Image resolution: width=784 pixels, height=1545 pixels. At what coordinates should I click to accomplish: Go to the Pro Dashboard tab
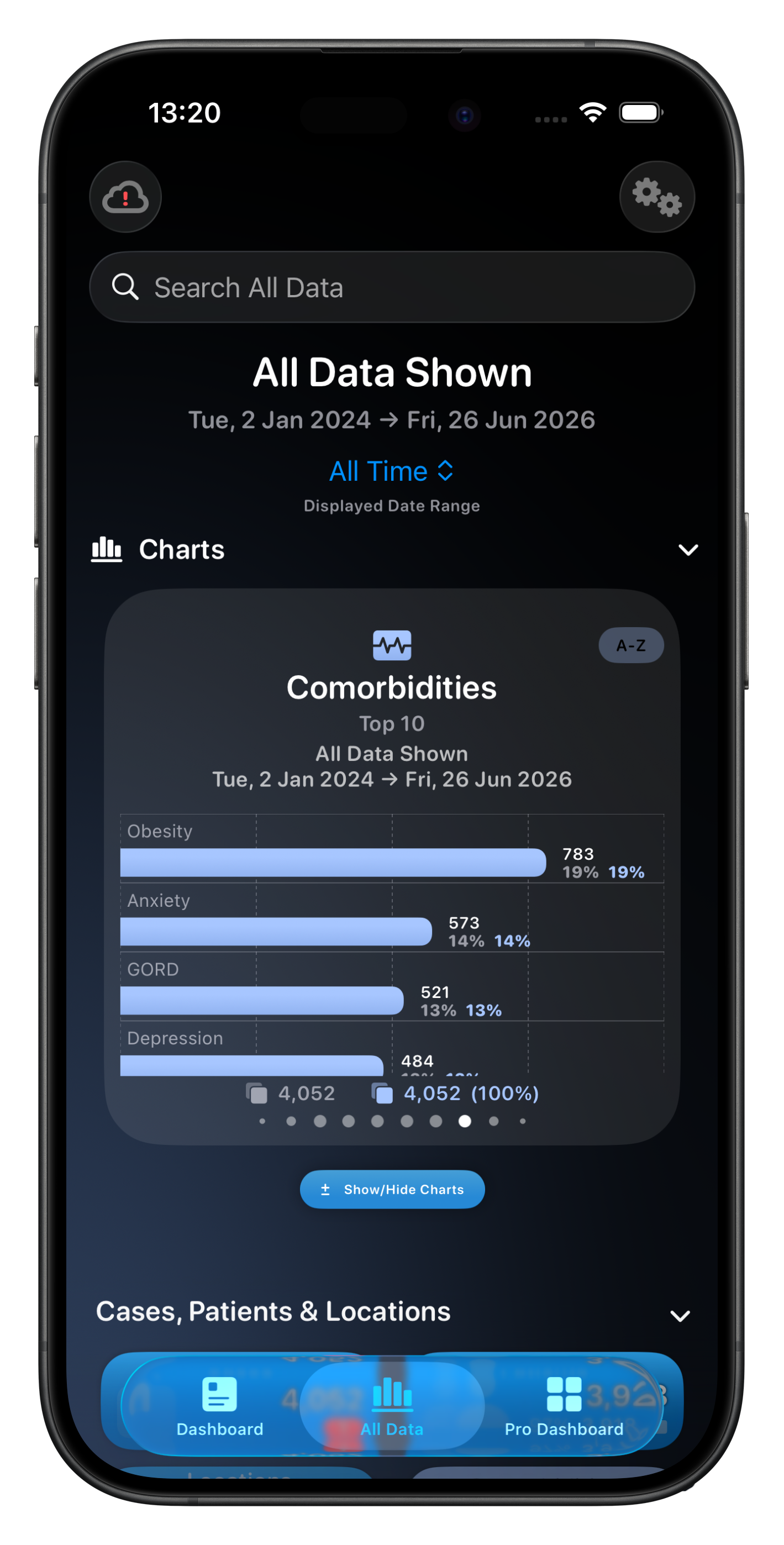(x=564, y=1406)
